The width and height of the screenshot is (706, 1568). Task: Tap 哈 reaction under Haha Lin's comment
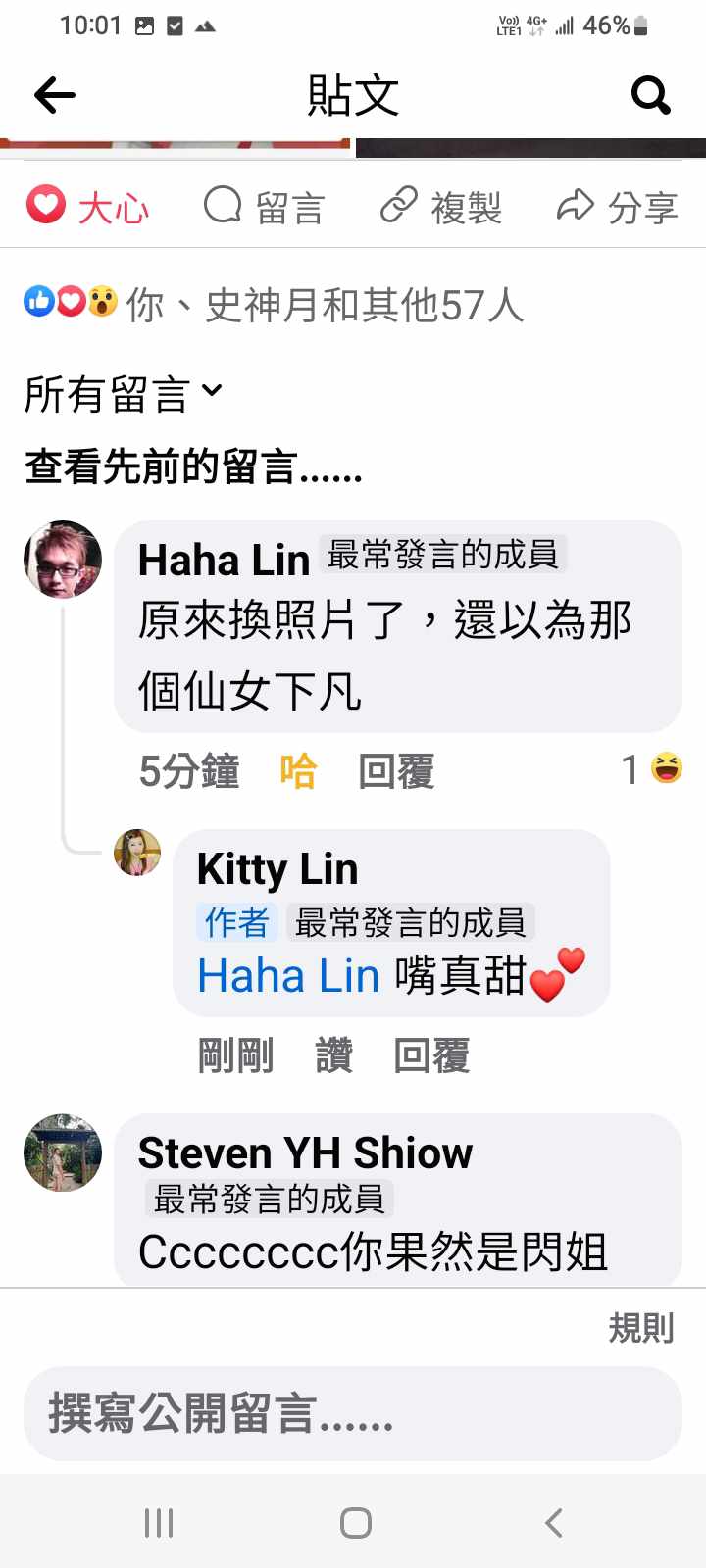click(298, 771)
